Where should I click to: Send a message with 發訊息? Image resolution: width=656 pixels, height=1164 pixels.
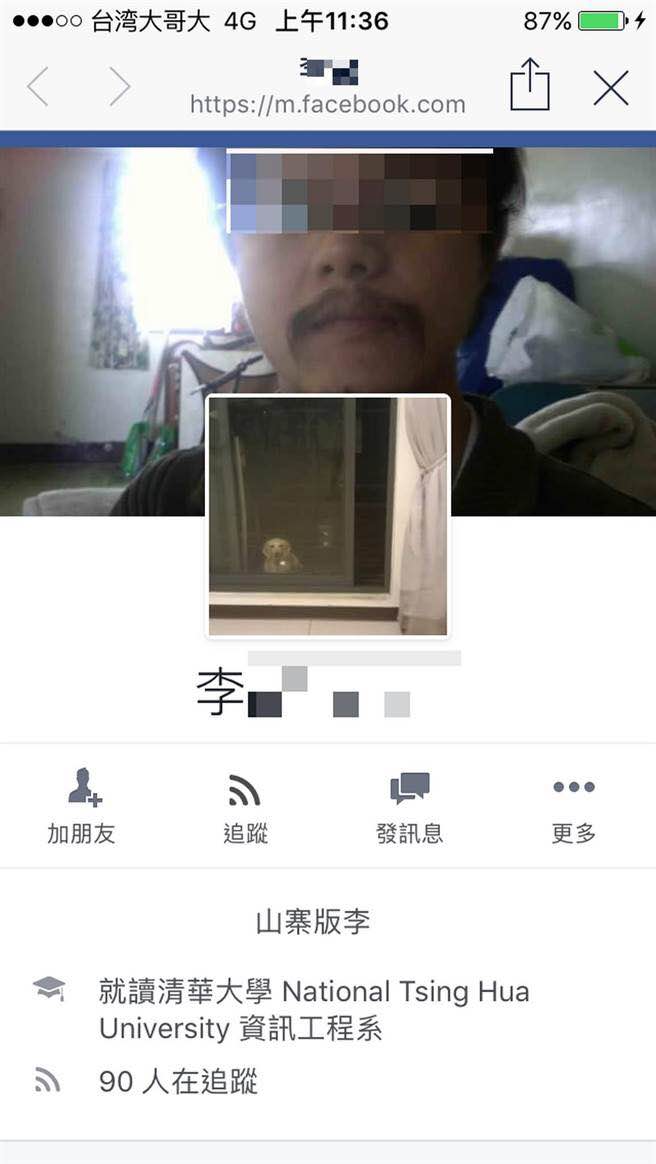pos(409,806)
